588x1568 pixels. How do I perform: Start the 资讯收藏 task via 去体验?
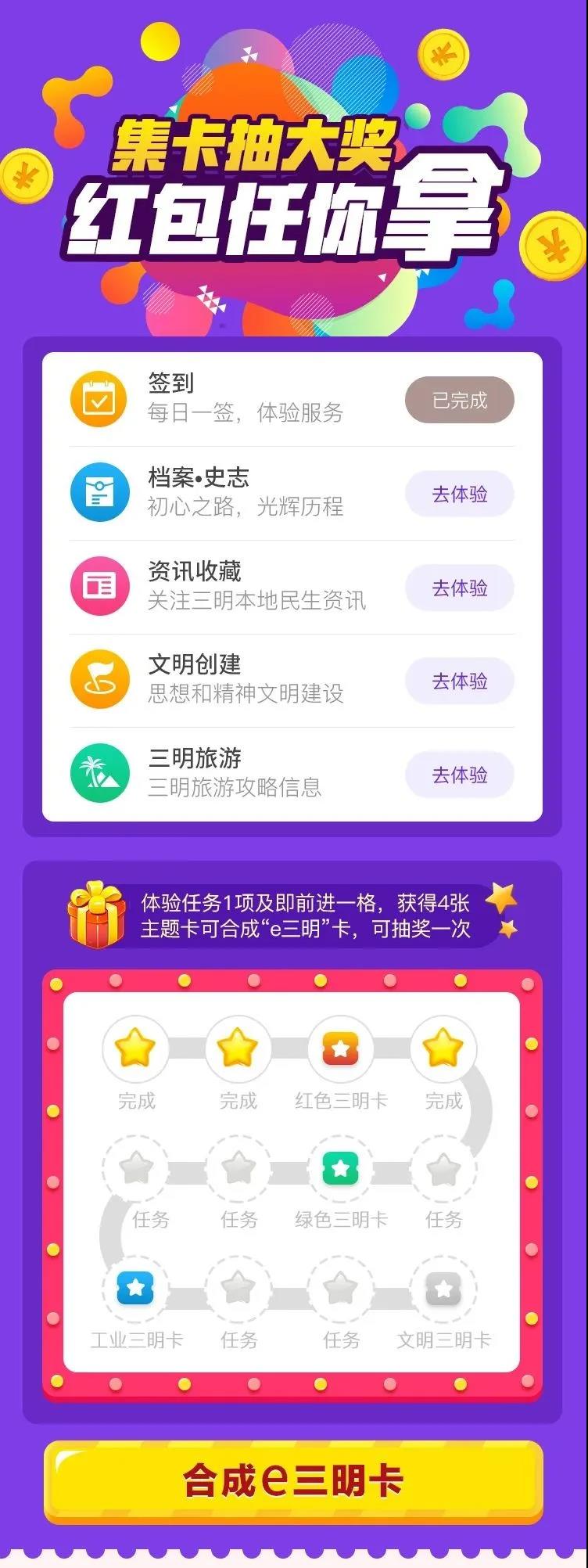pyautogui.click(x=460, y=588)
